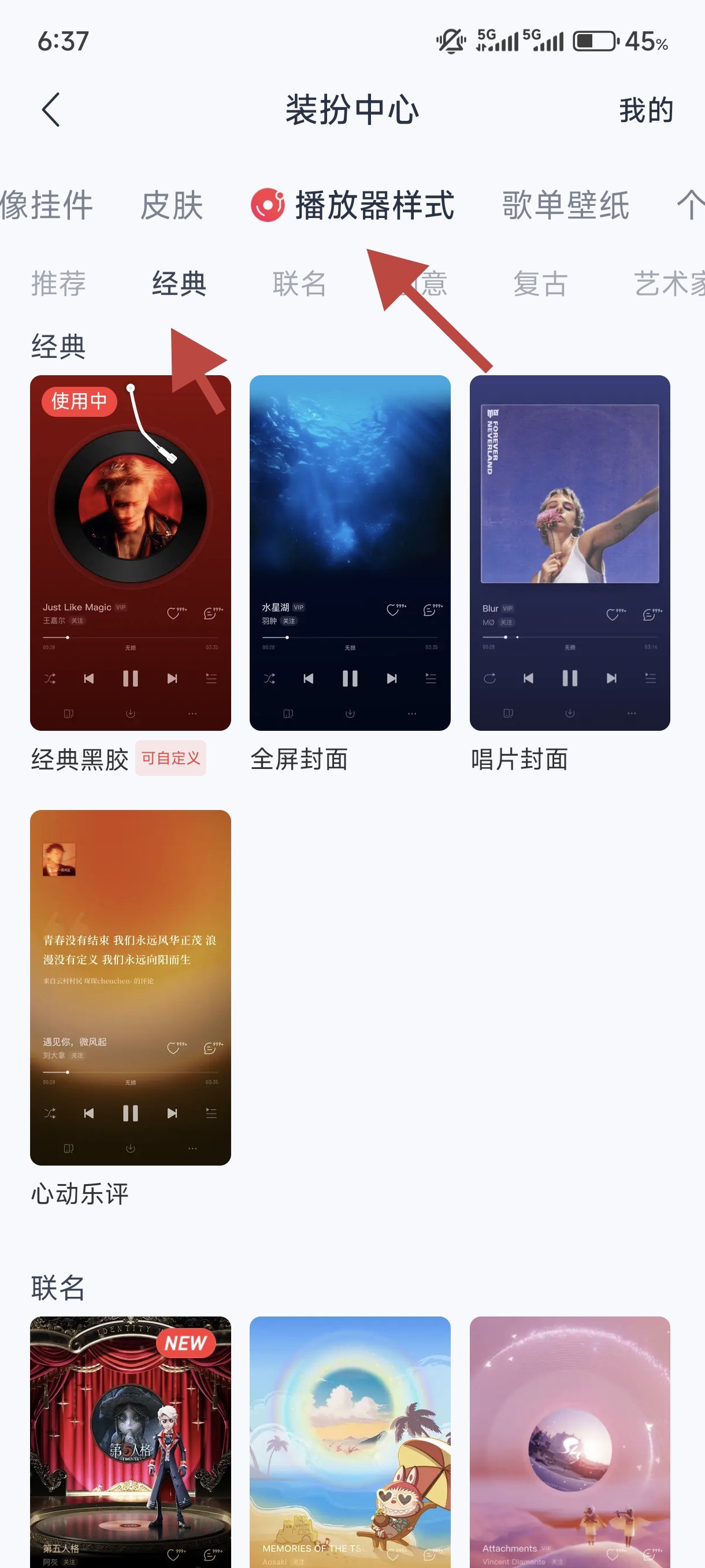Image resolution: width=705 pixels, height=1568 pixels.
Task: Show the 推荐 sub-category
Action: [x=58, y=284]
